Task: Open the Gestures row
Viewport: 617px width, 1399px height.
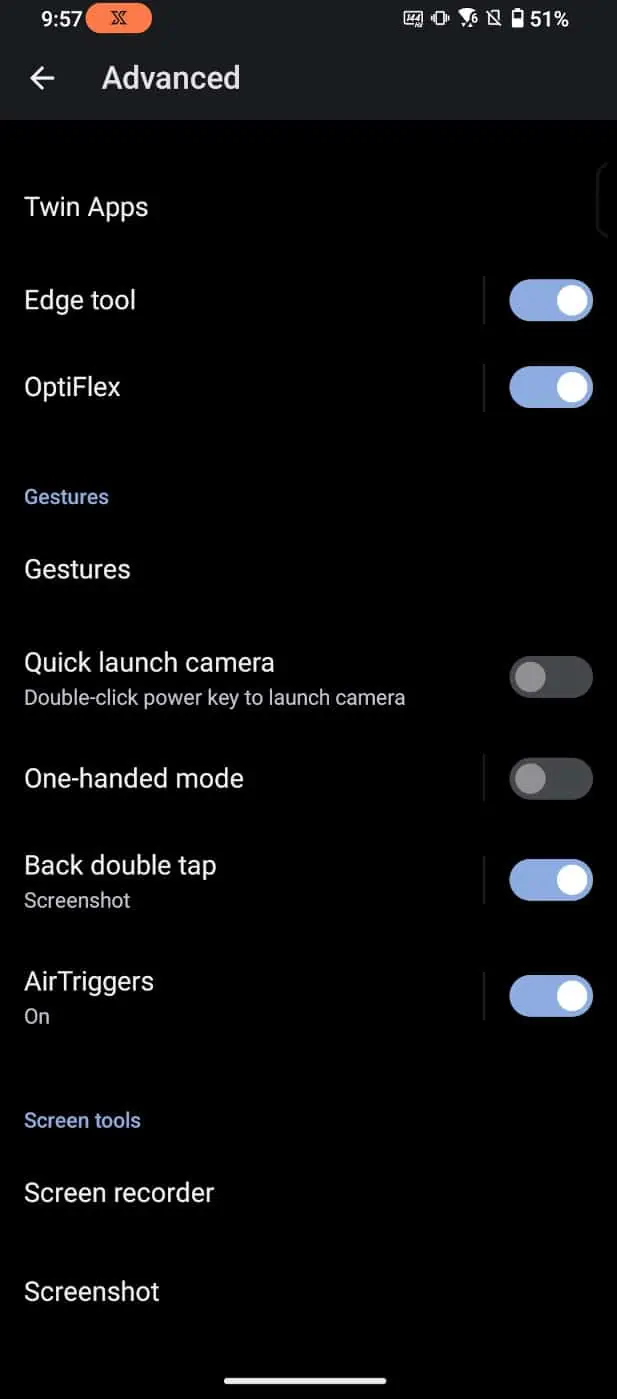Action: pos(308,569)
